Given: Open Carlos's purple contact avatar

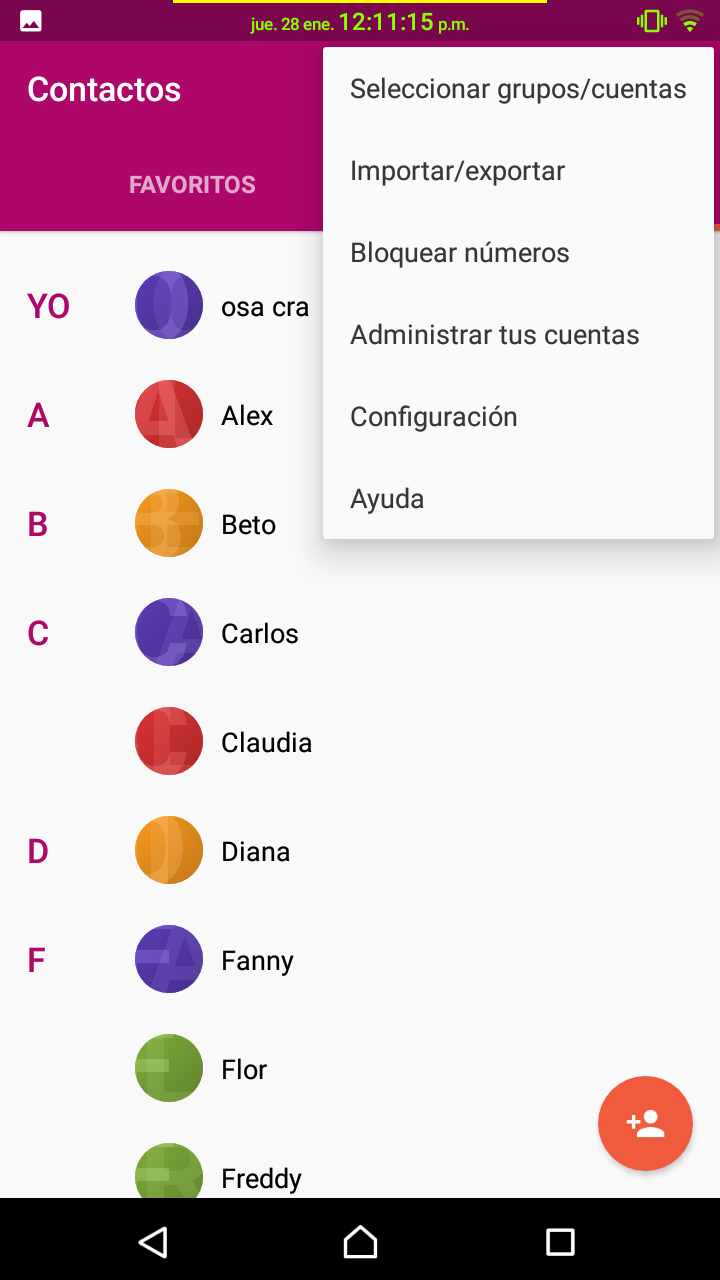Looking at the screenshot, I should (169, 632).
